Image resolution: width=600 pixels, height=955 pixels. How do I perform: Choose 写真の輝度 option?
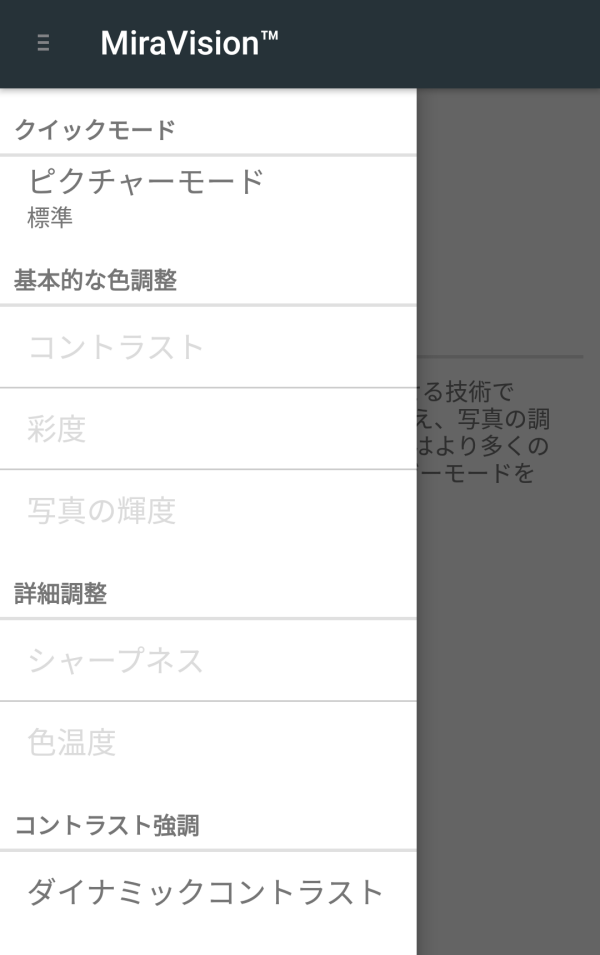point(207,511)
